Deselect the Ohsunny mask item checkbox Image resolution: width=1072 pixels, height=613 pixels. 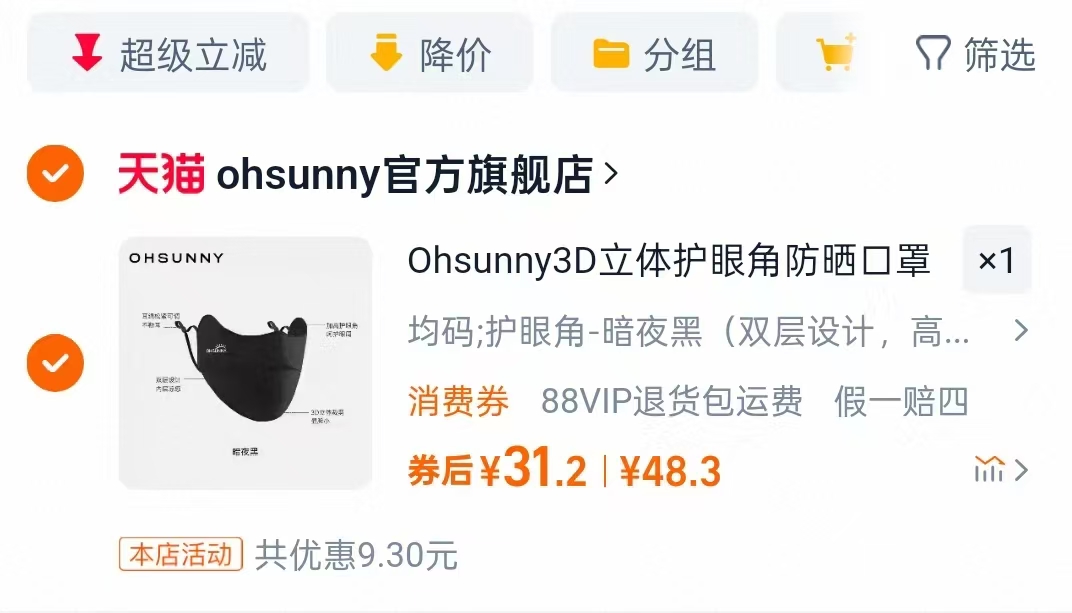click(55, 362)
